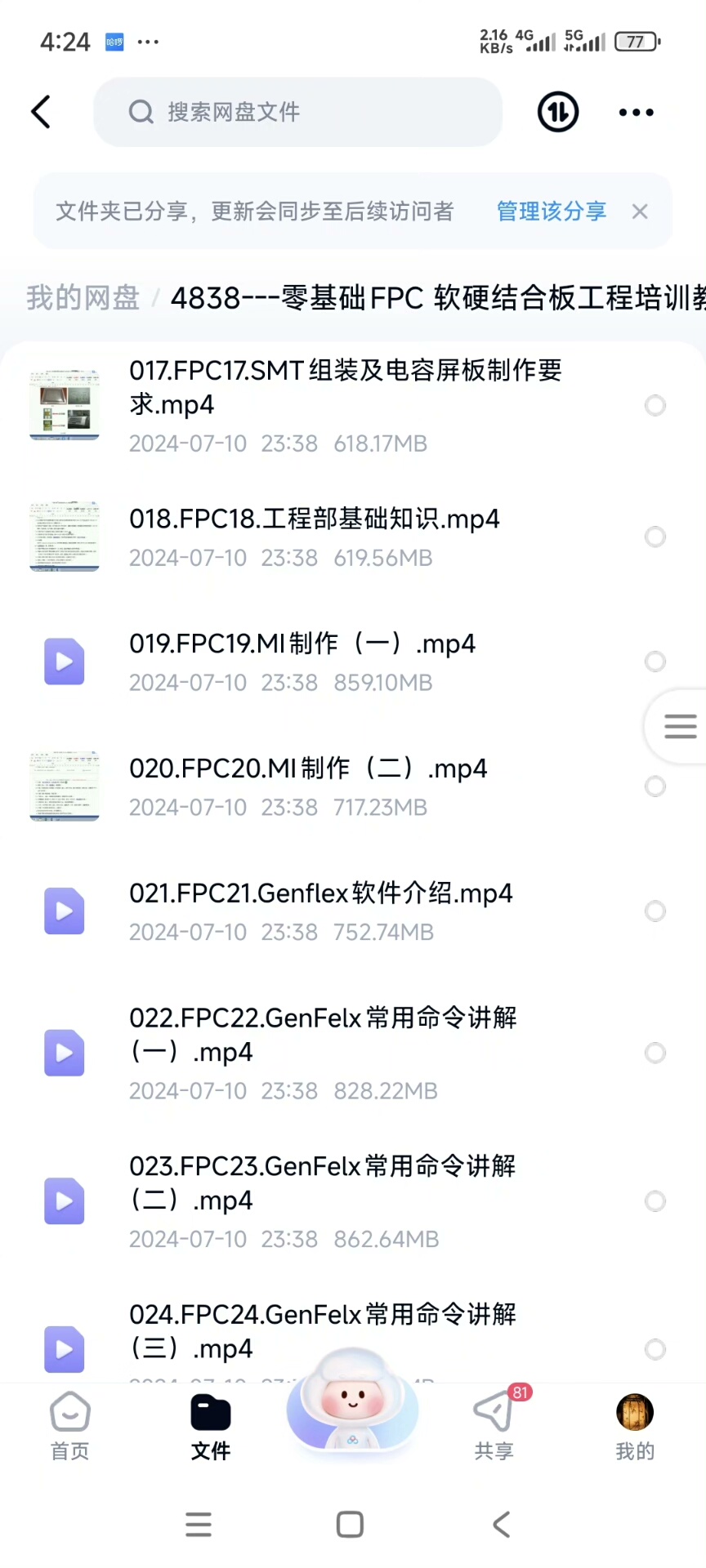Open 017.FPC17.SMT组装及电容屏板制作要求.mp4
This screenshot has width=706, height=1568.
(x=345, y=388)
